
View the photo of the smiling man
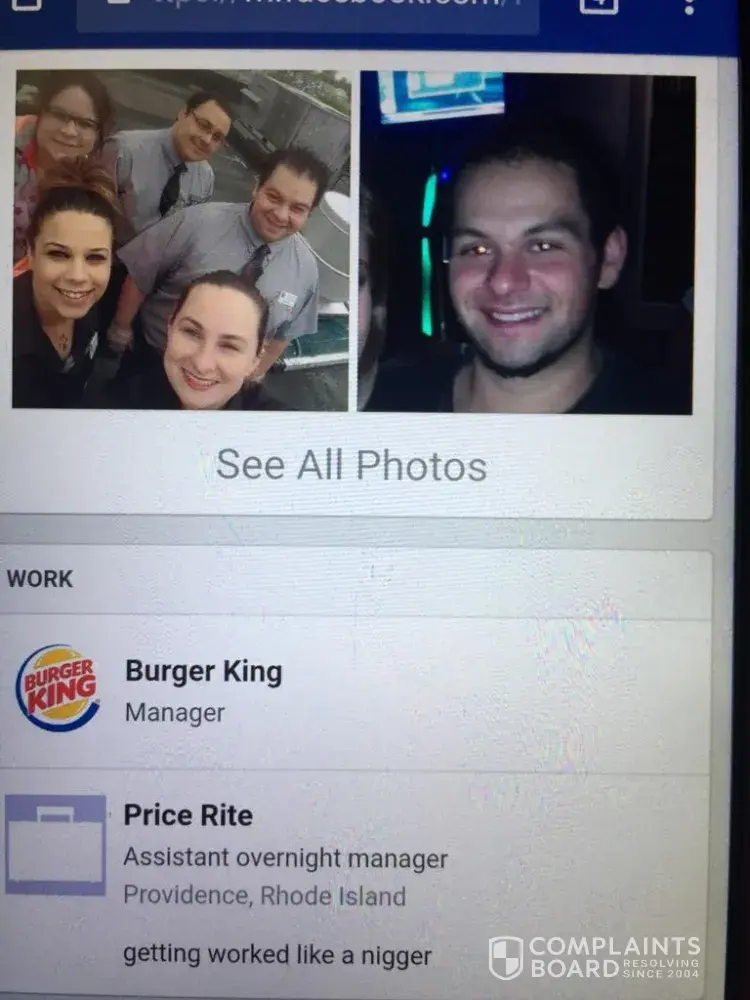[526, 243]
